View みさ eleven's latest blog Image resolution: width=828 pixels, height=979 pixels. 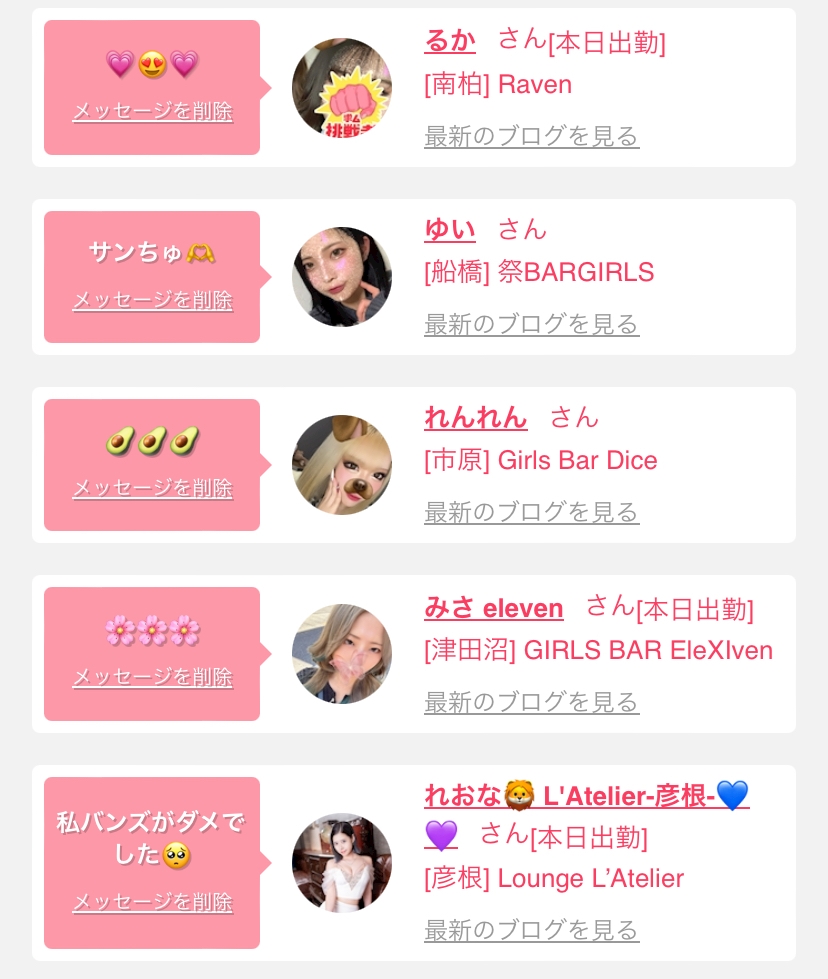pos(531,702)
